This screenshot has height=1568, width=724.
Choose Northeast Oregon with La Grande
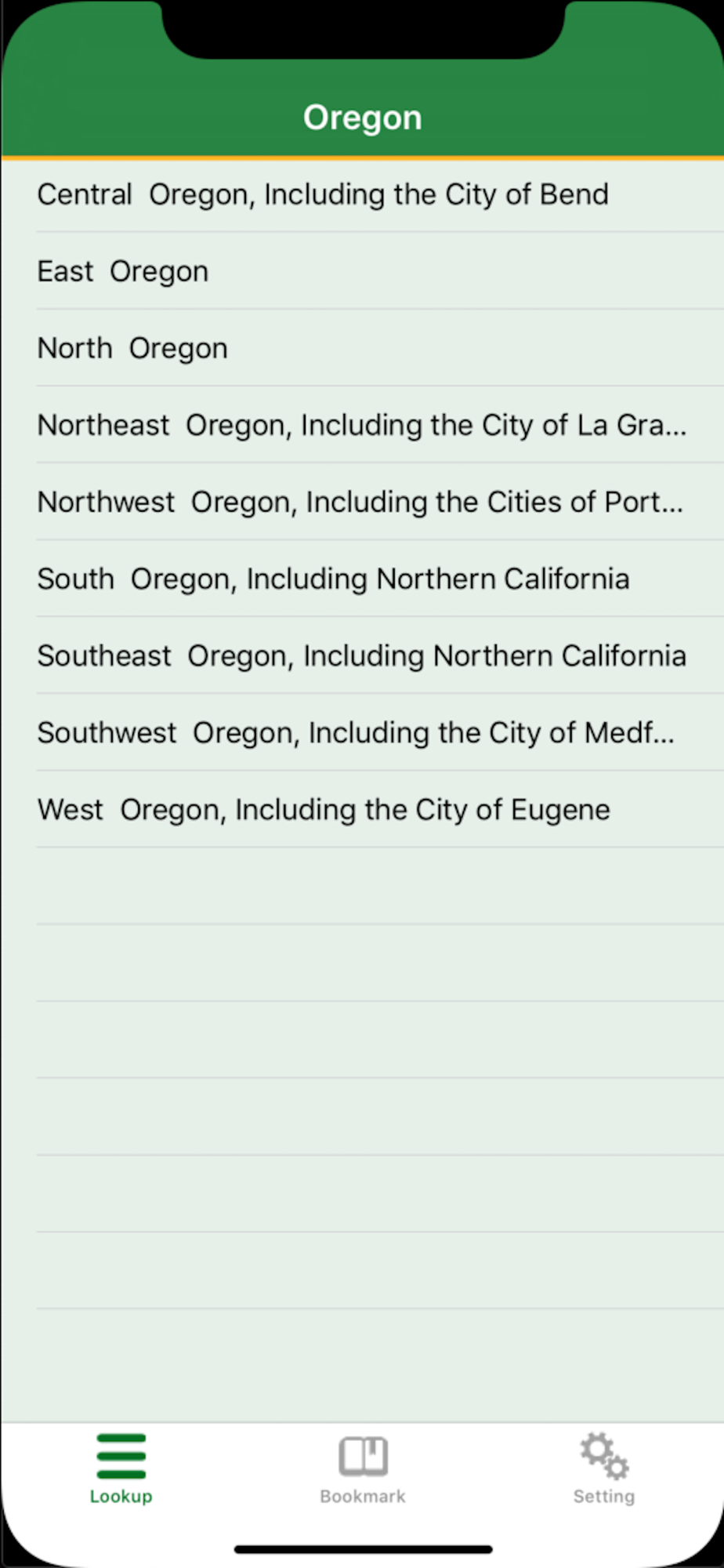[x=362, y=425]
